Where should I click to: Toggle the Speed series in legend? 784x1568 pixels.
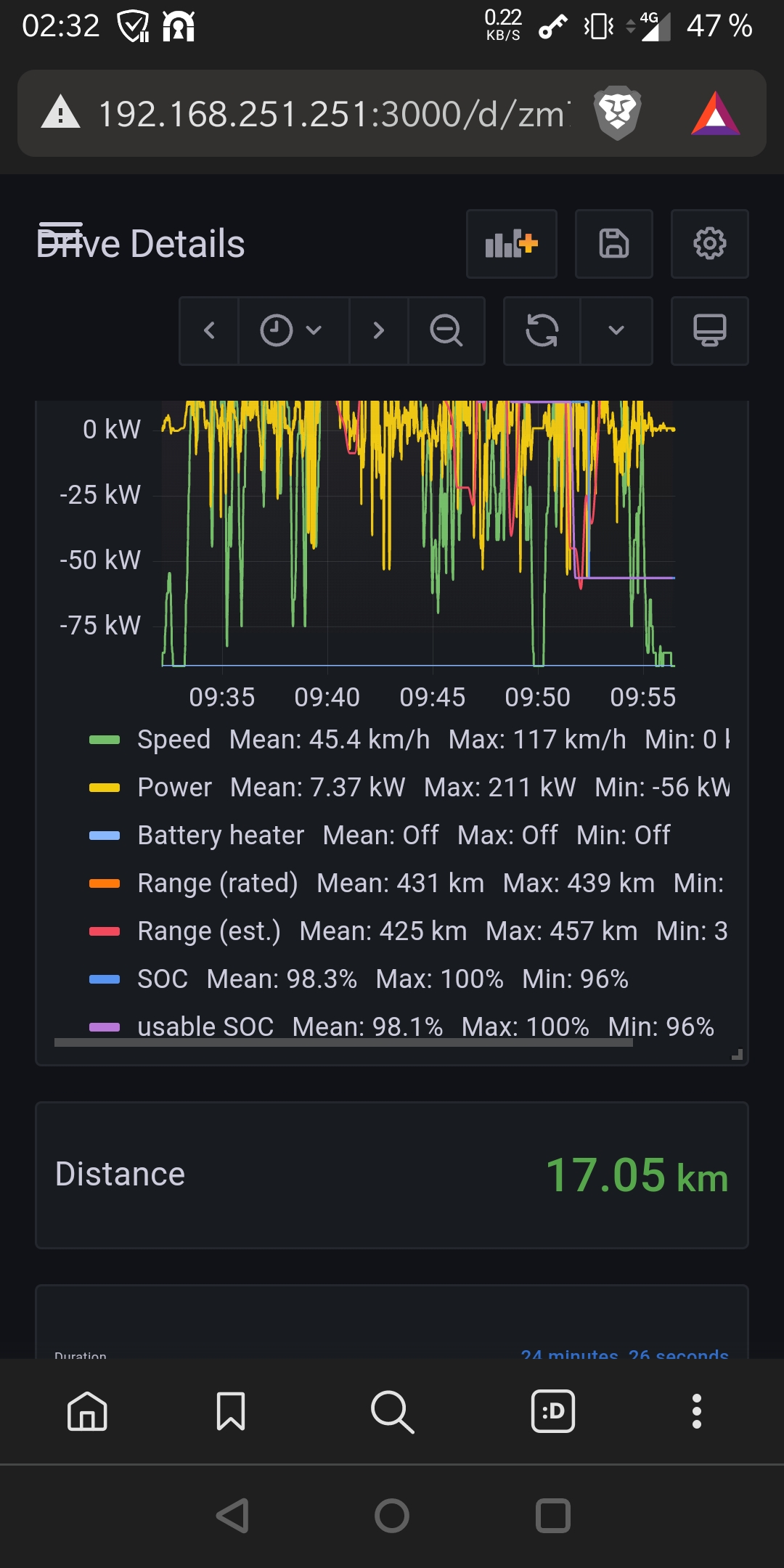point(173,740)
